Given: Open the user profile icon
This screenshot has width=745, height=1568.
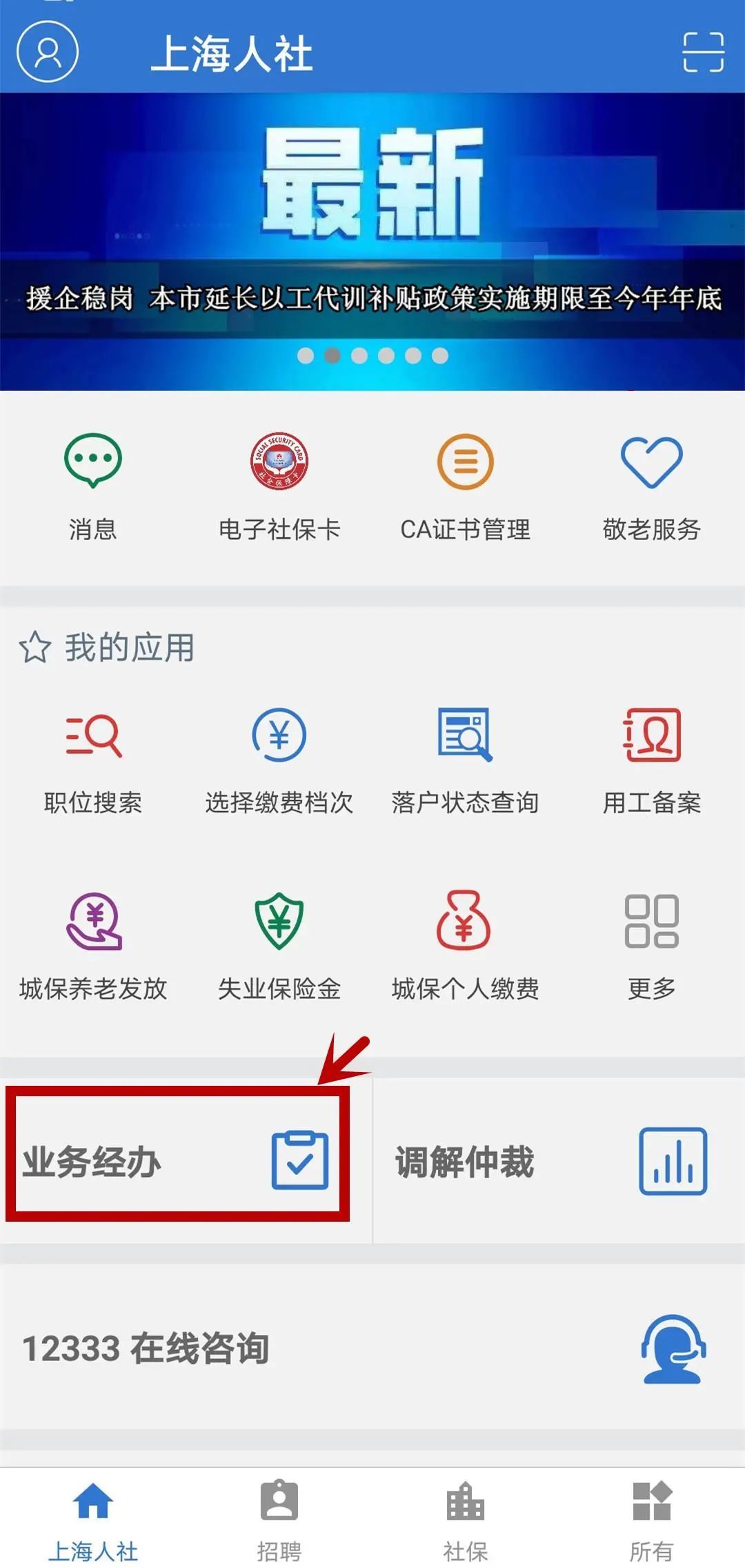Looking at the screenshot, I should pyautogui.click(x=48, y=52).
